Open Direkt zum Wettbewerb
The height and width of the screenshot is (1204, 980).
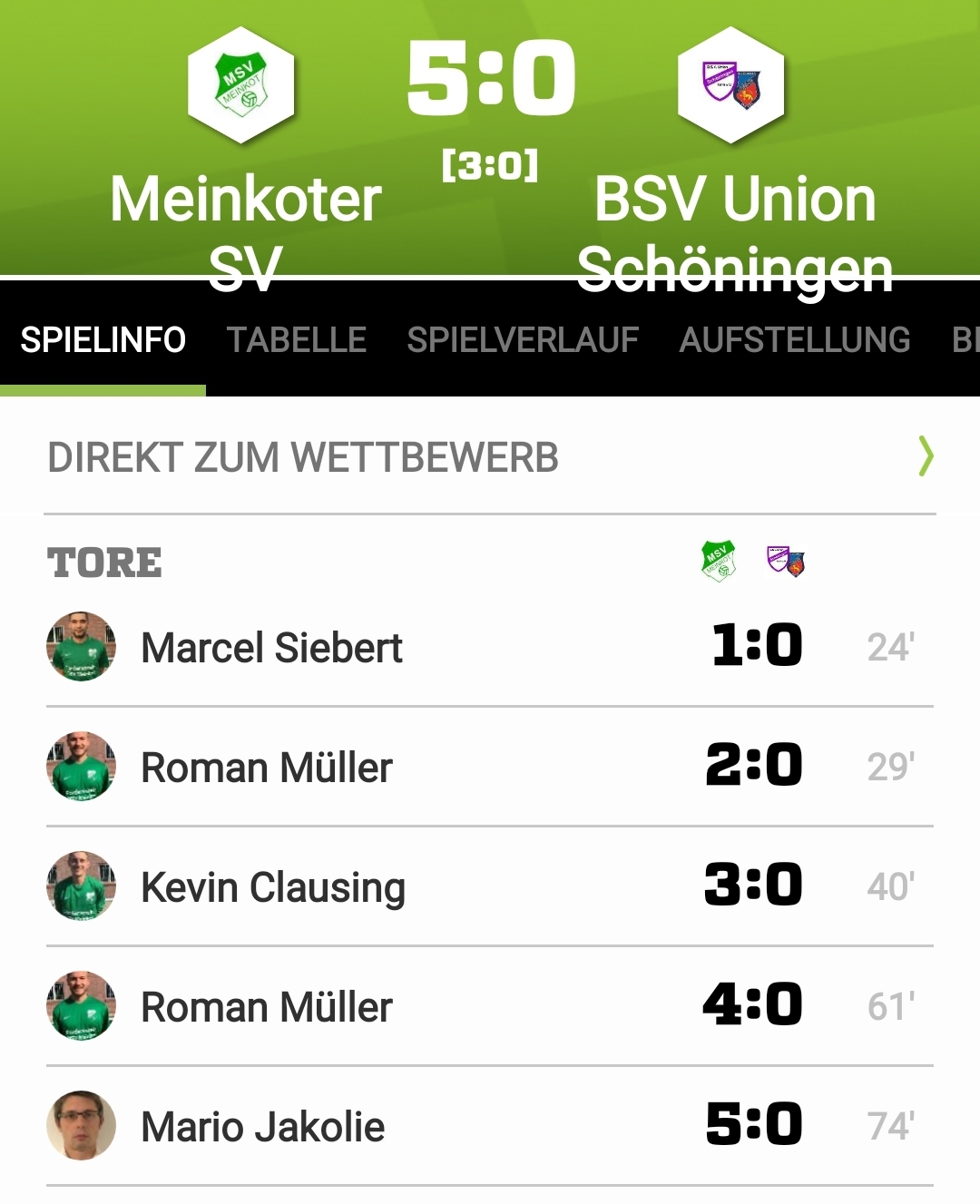point(490,457)
